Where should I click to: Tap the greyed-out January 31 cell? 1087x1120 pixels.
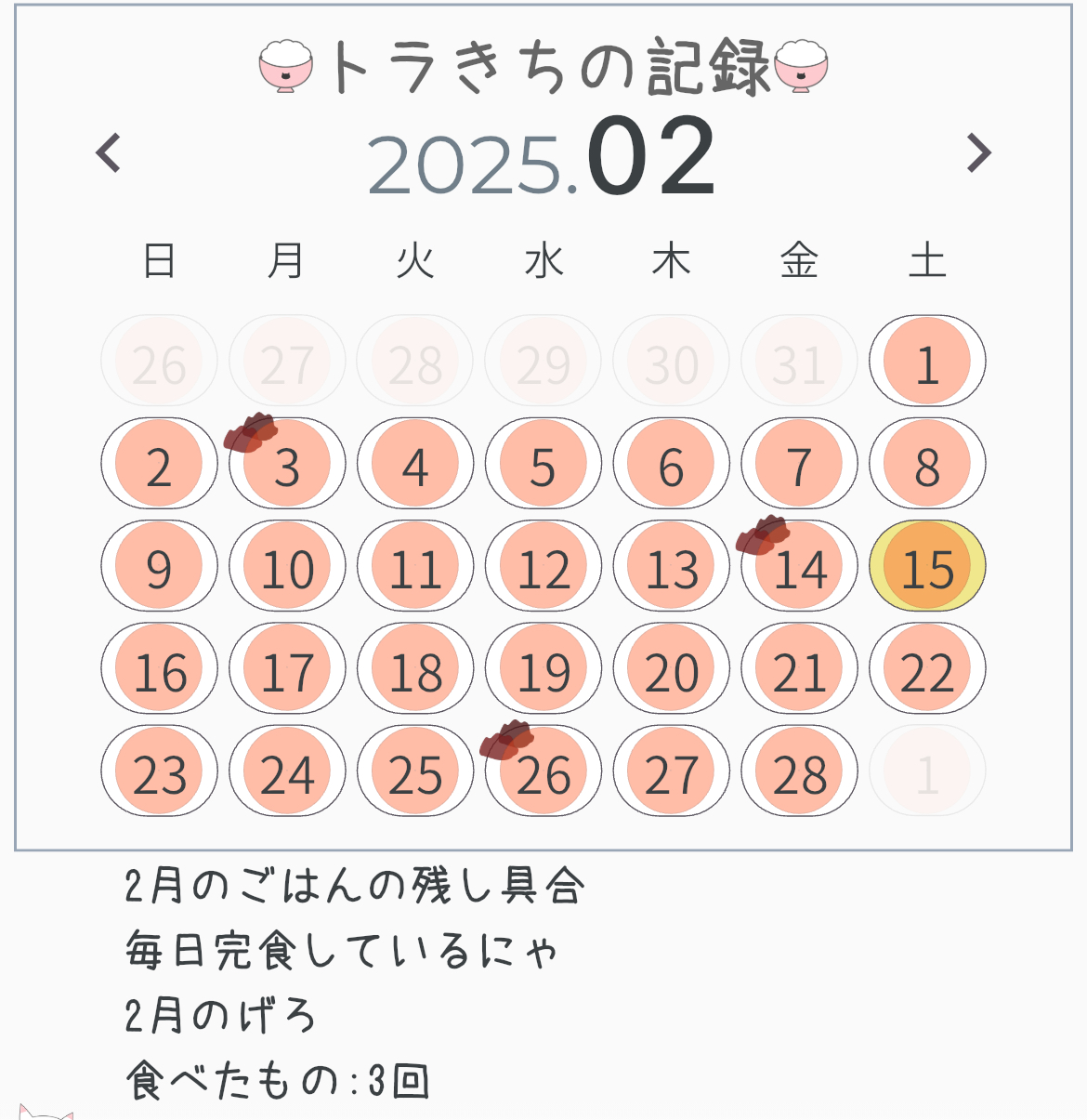click(x=799, y=362)
